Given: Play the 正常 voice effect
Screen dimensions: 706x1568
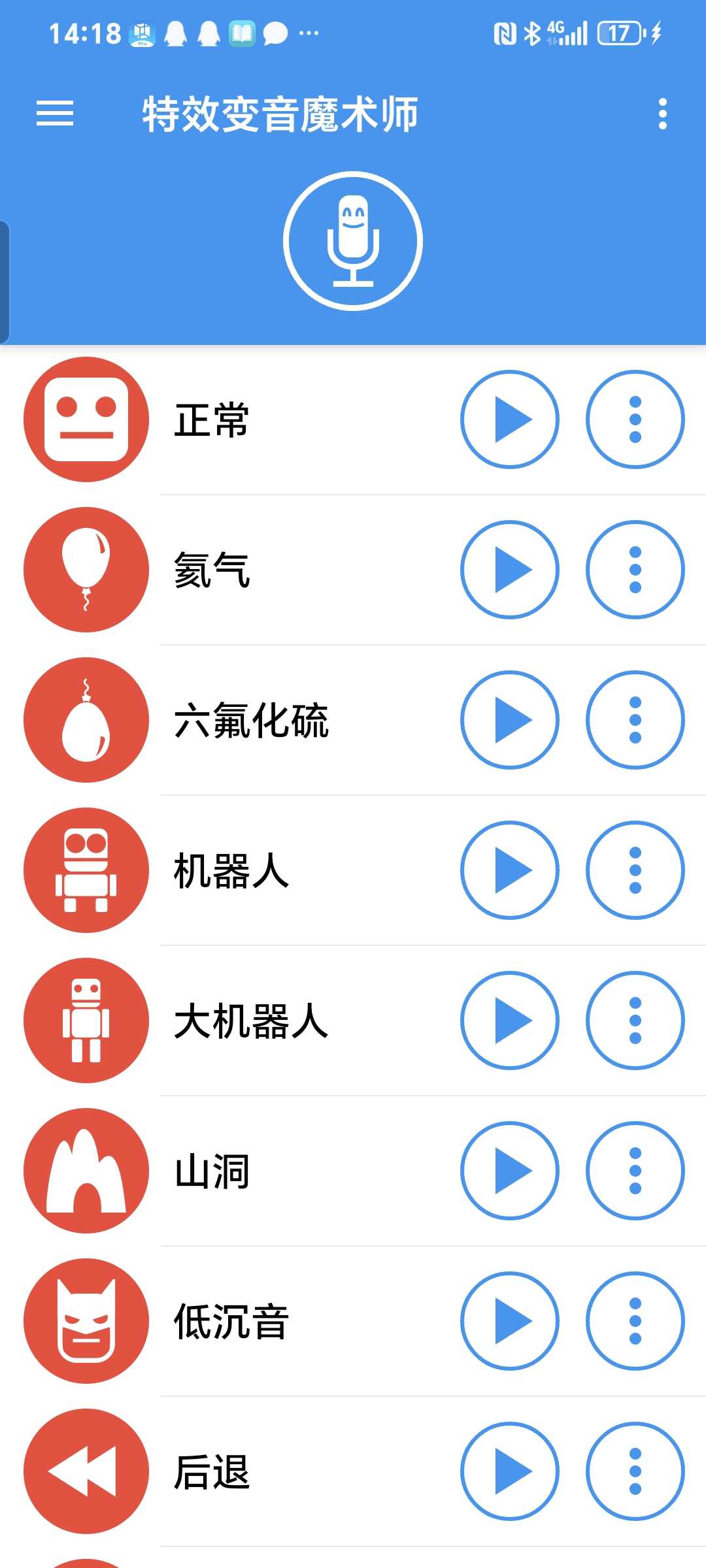Looking at the screenshot, I should 510,419.
